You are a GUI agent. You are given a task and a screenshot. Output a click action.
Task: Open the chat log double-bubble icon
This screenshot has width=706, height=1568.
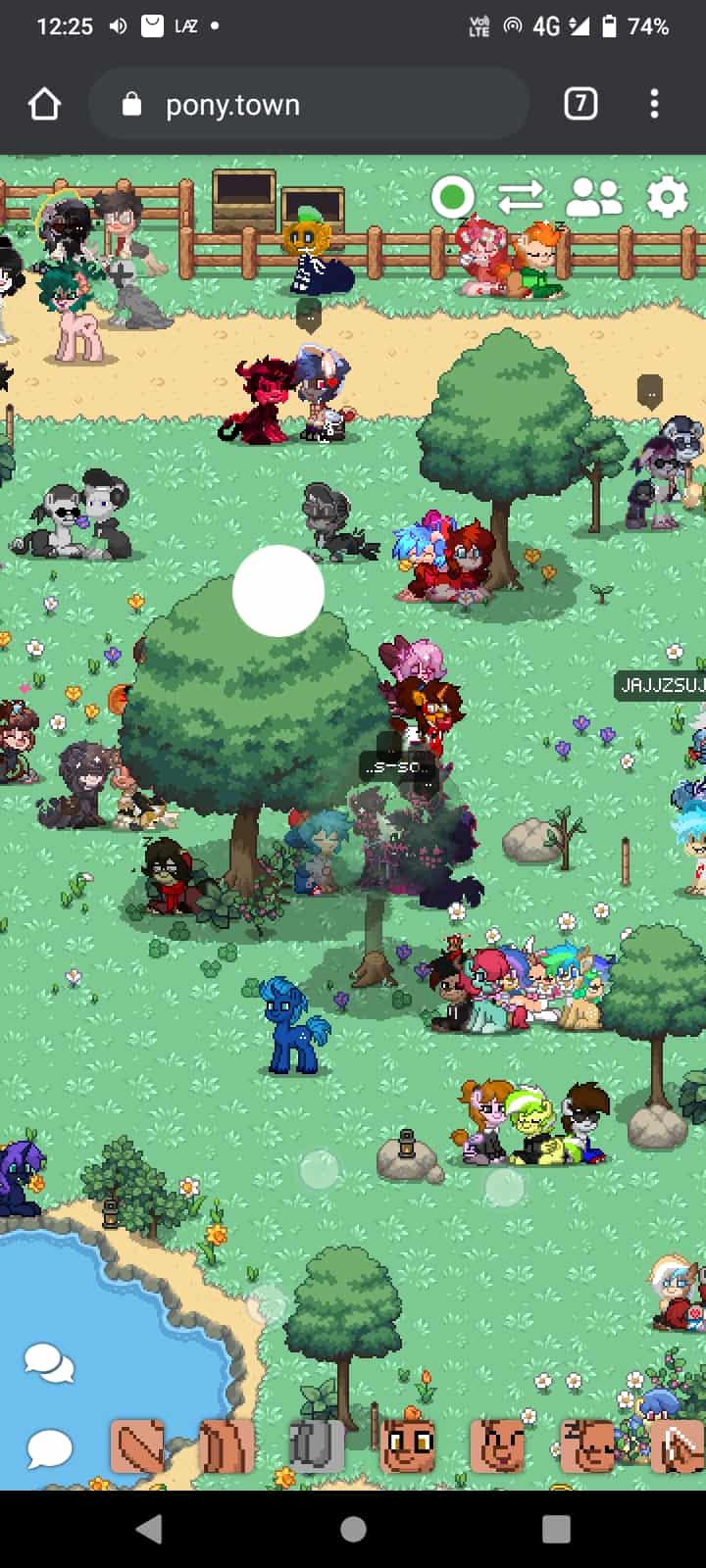[x=48, y=1363]
